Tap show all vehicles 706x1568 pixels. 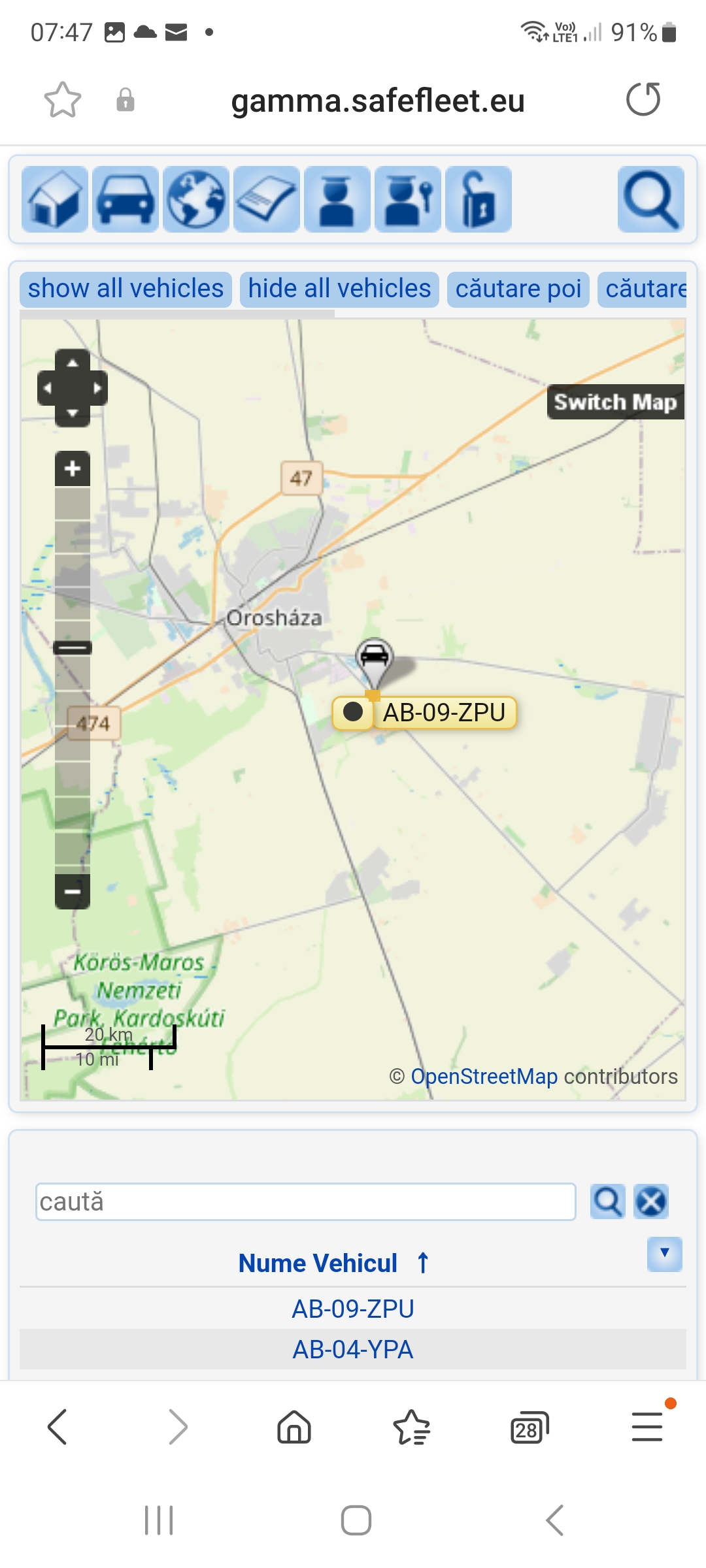click(126, 289)
